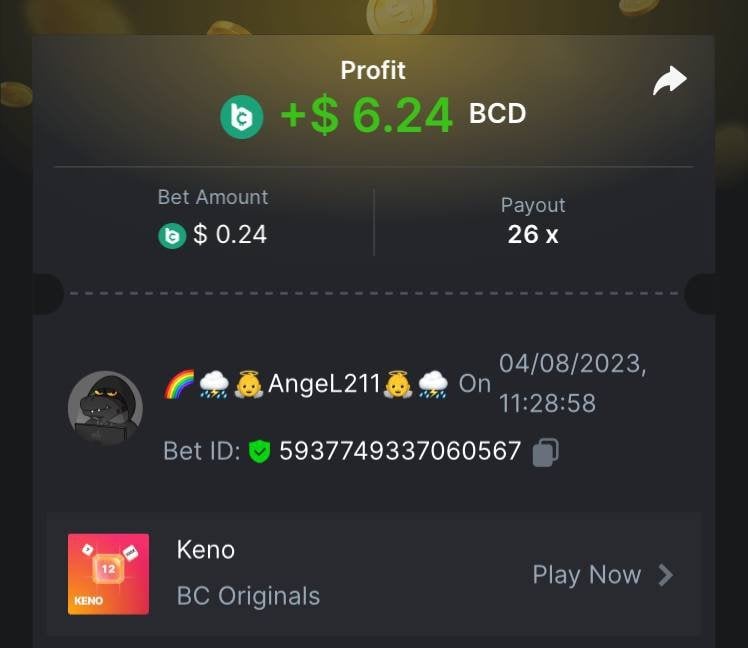
Task: Tap Play Now for Keno
Action: [601, 575]
